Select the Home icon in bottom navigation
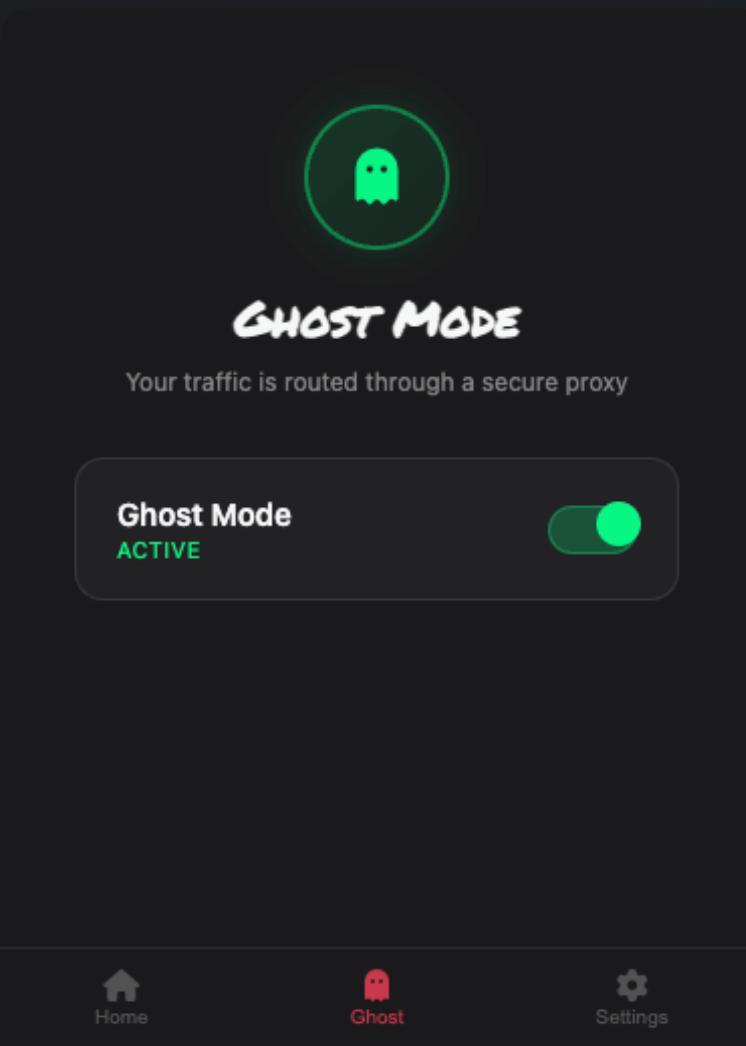The image size is (746, 1046). point(121,984)
